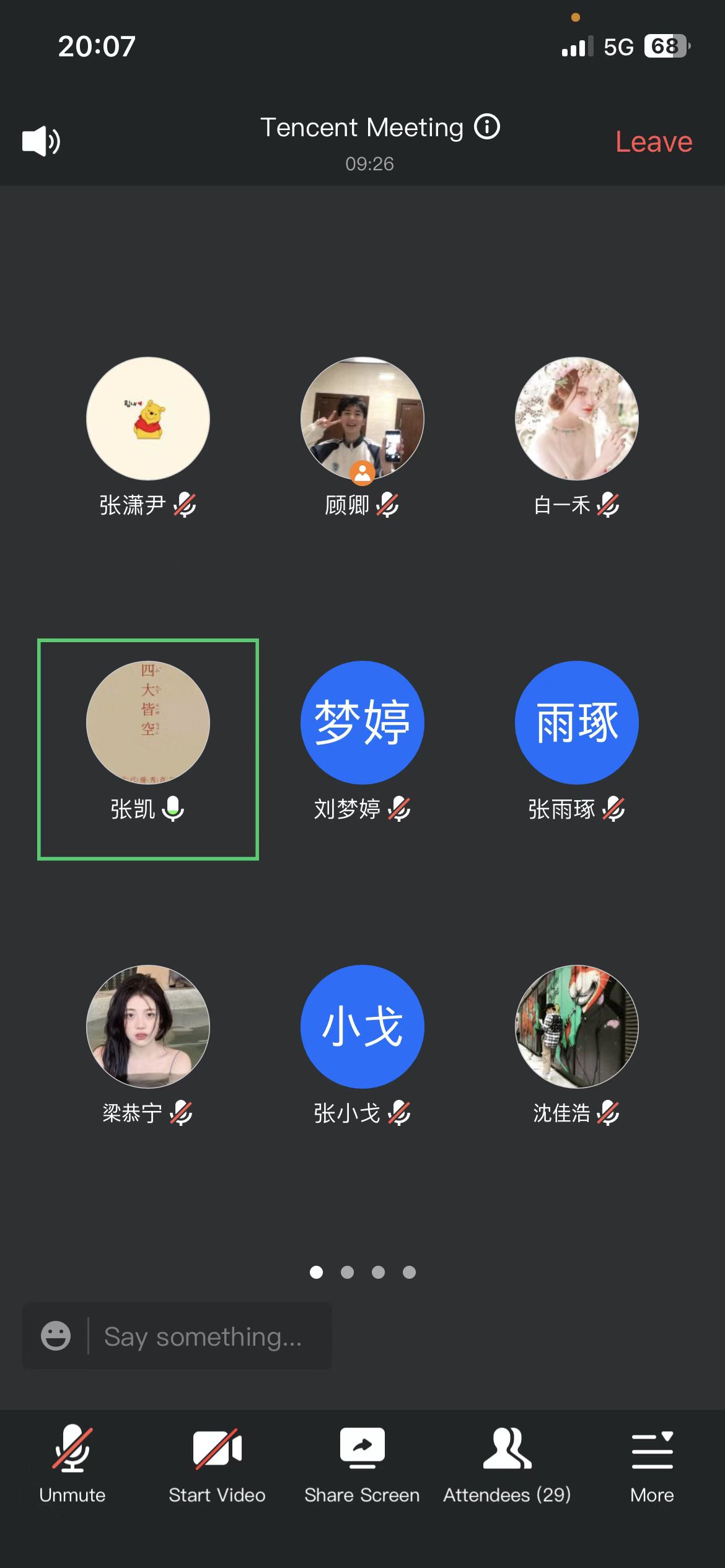Select participant 梁恭宁
The height and width of the screenshot is (1568, 725).
click(147, 1027)
